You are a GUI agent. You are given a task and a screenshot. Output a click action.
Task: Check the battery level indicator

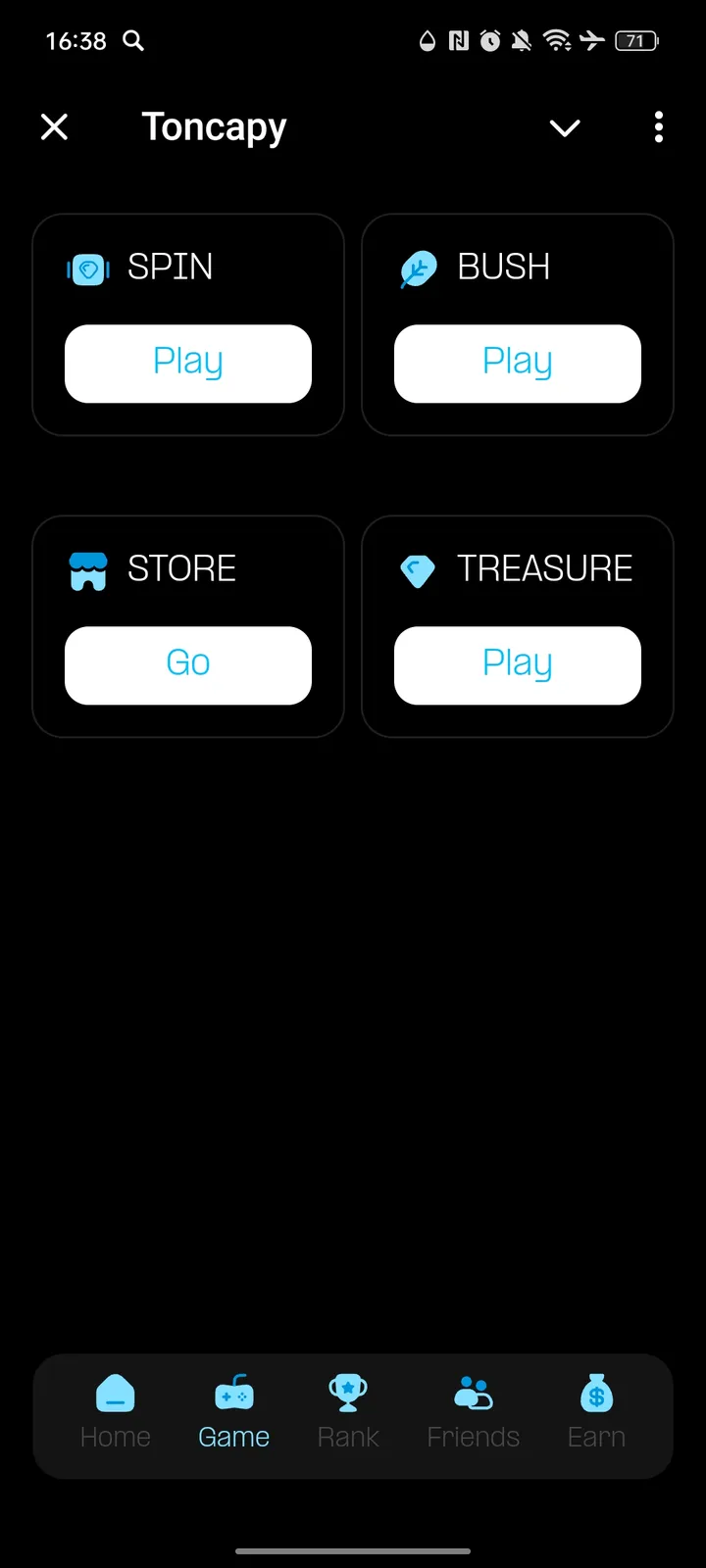point(635,41)
